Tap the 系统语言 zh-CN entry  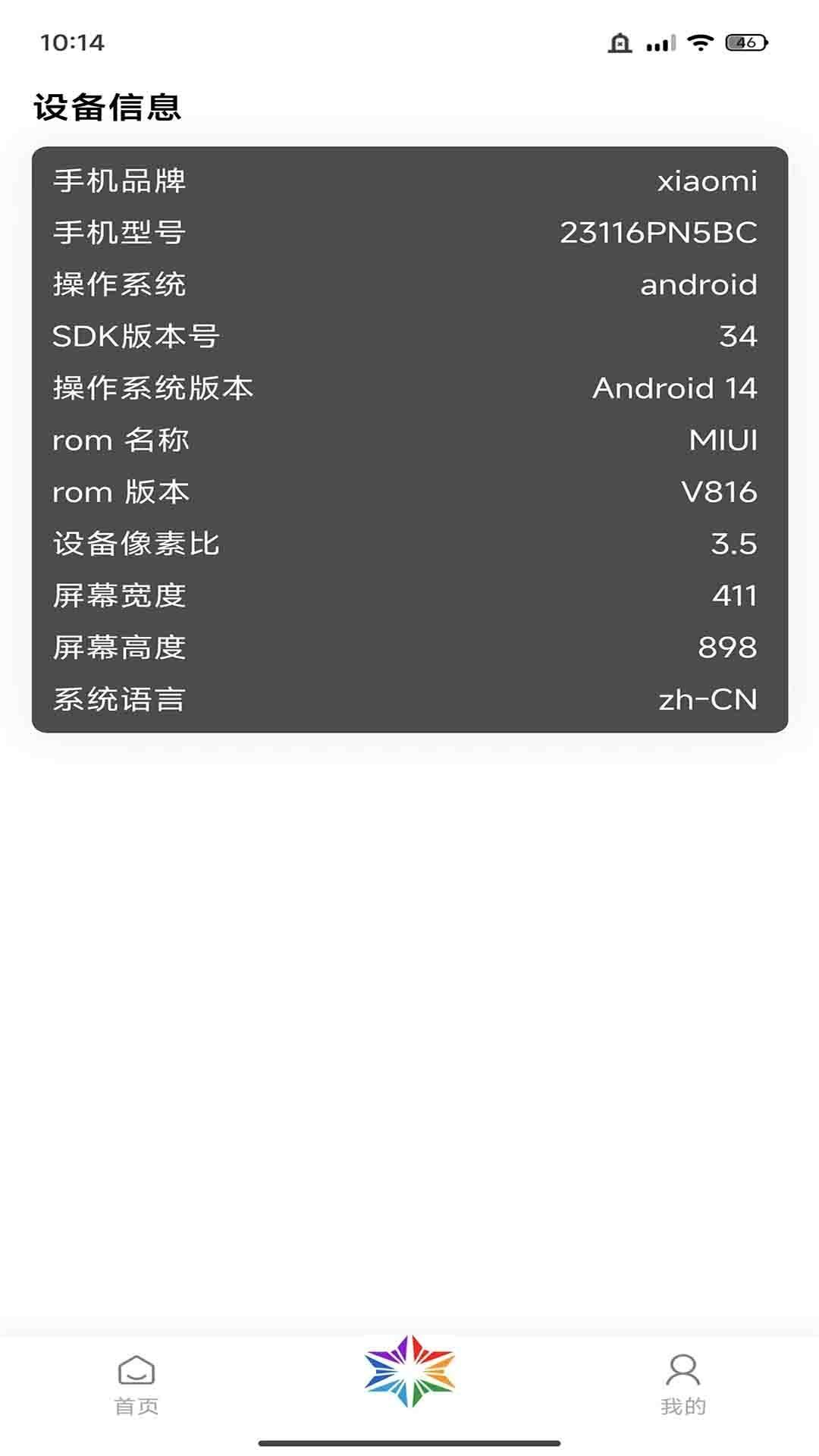click(407, 698)
